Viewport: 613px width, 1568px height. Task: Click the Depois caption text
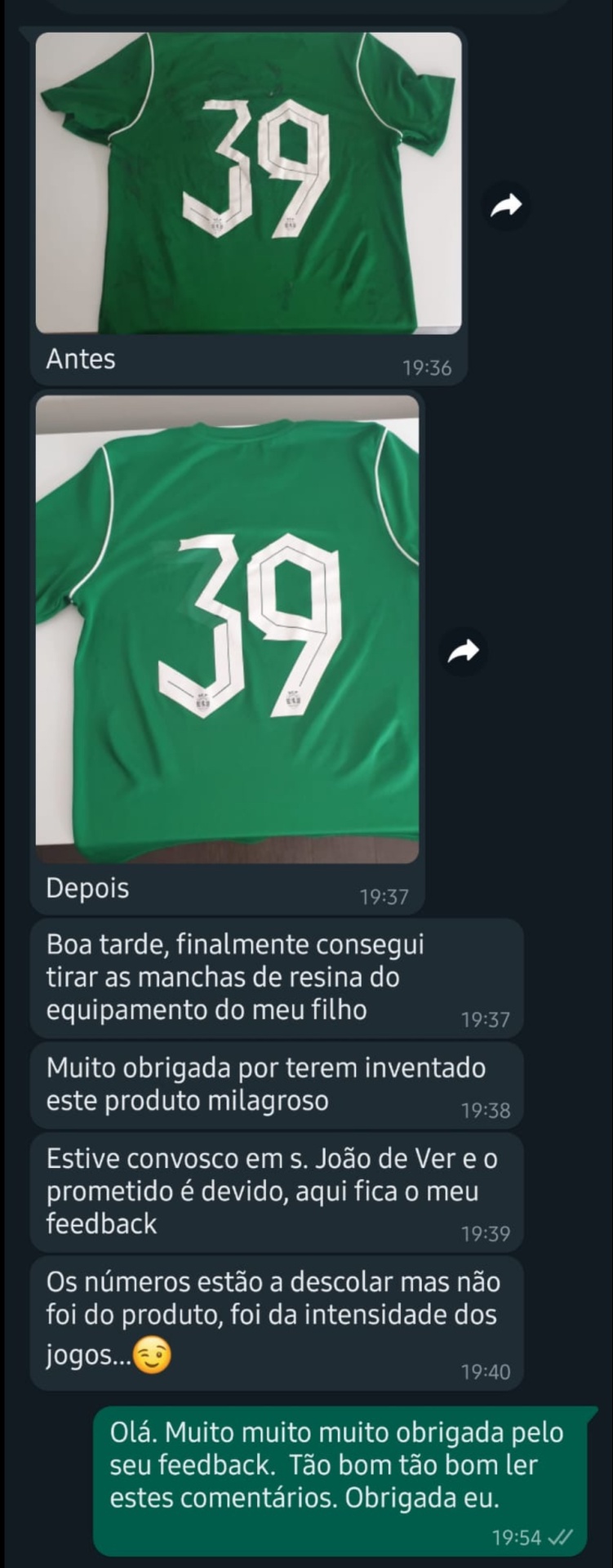pos(86,890)
